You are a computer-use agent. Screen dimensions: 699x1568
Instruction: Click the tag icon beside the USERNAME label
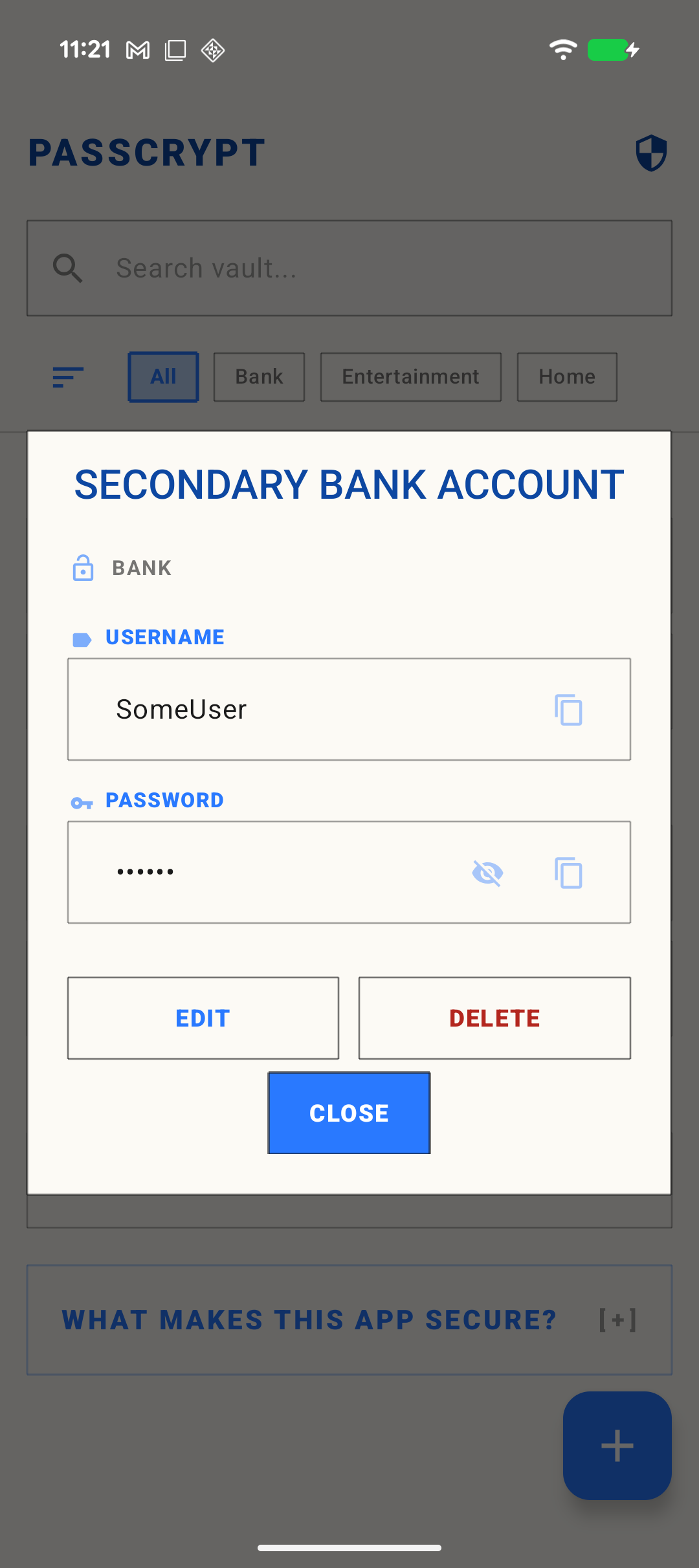click(82, 639)
